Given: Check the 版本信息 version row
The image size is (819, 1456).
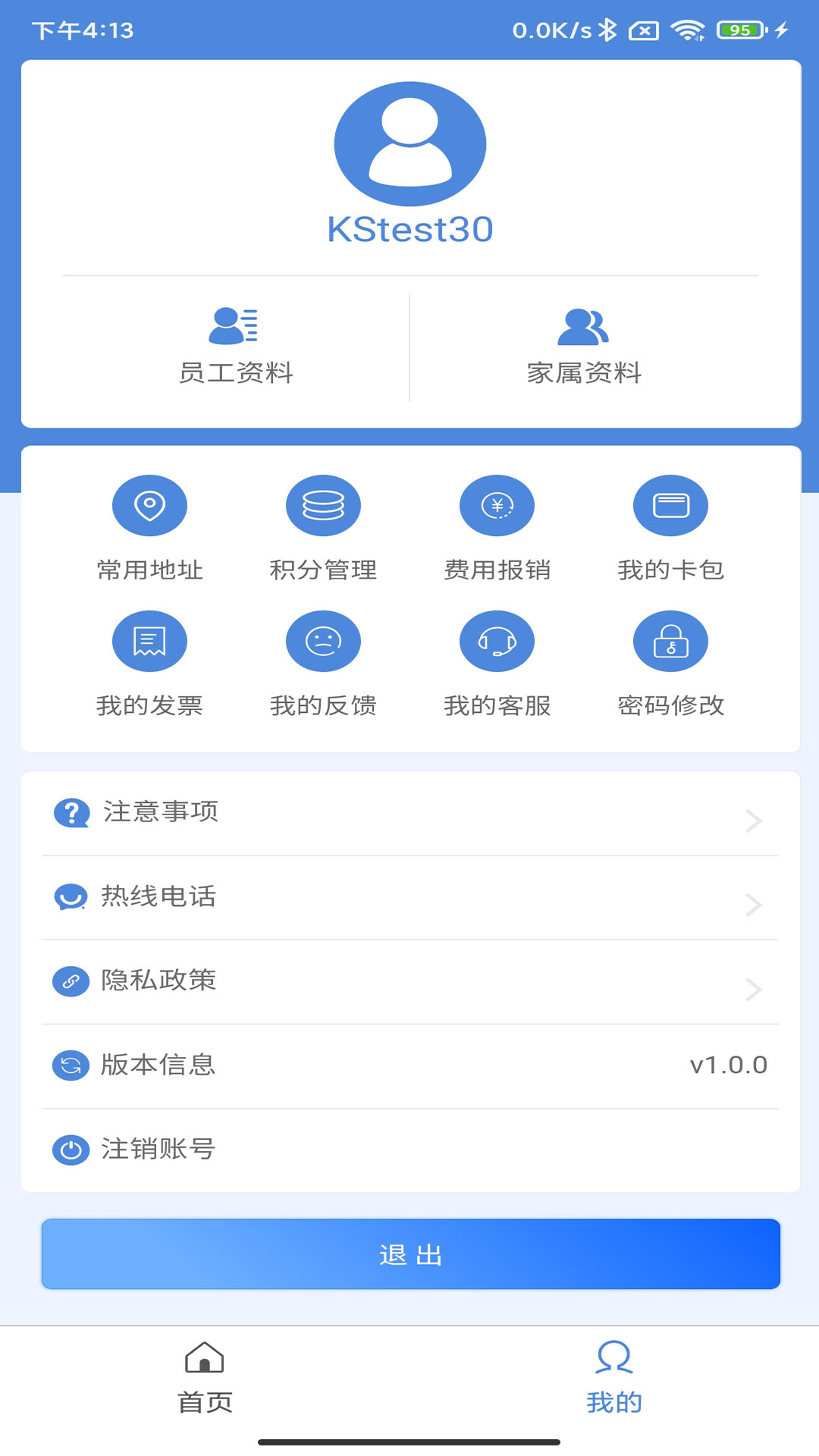Looking at the screenshot, I should click(409, 1065).
